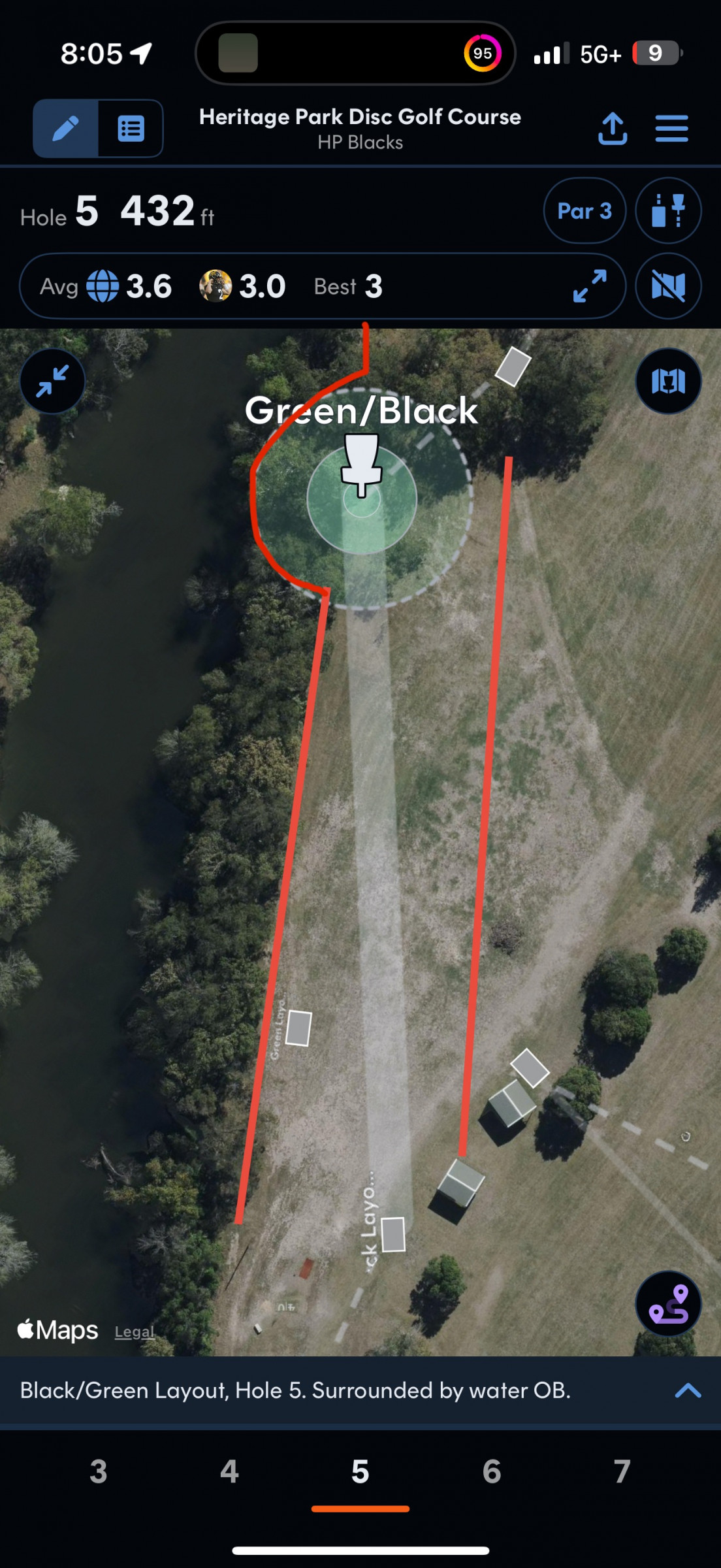Open the course map overview icon
The height and width of the screenshot is (1568, 721).
tap(668, 381)
